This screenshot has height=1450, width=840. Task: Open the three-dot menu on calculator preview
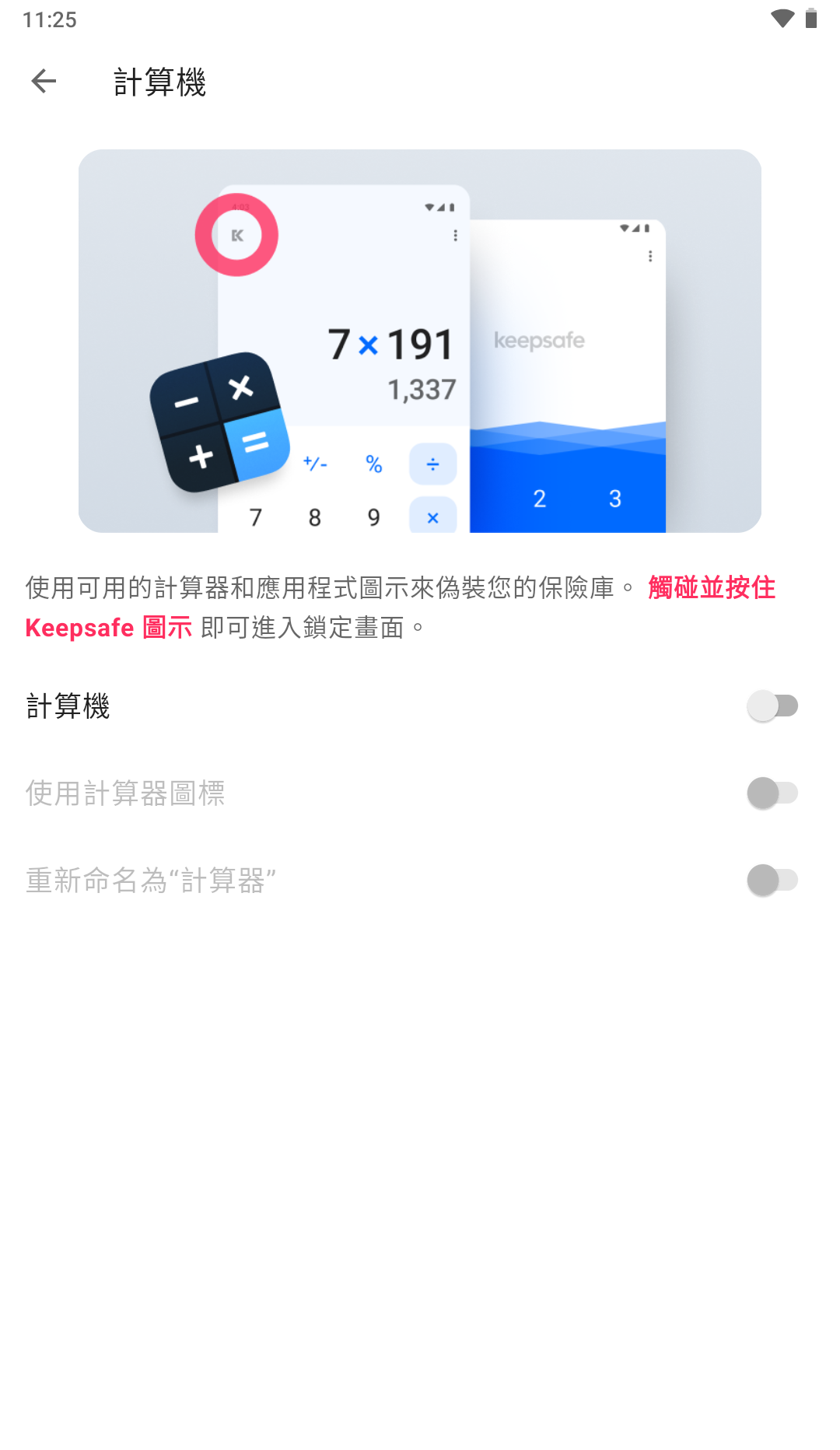(455, 236)
